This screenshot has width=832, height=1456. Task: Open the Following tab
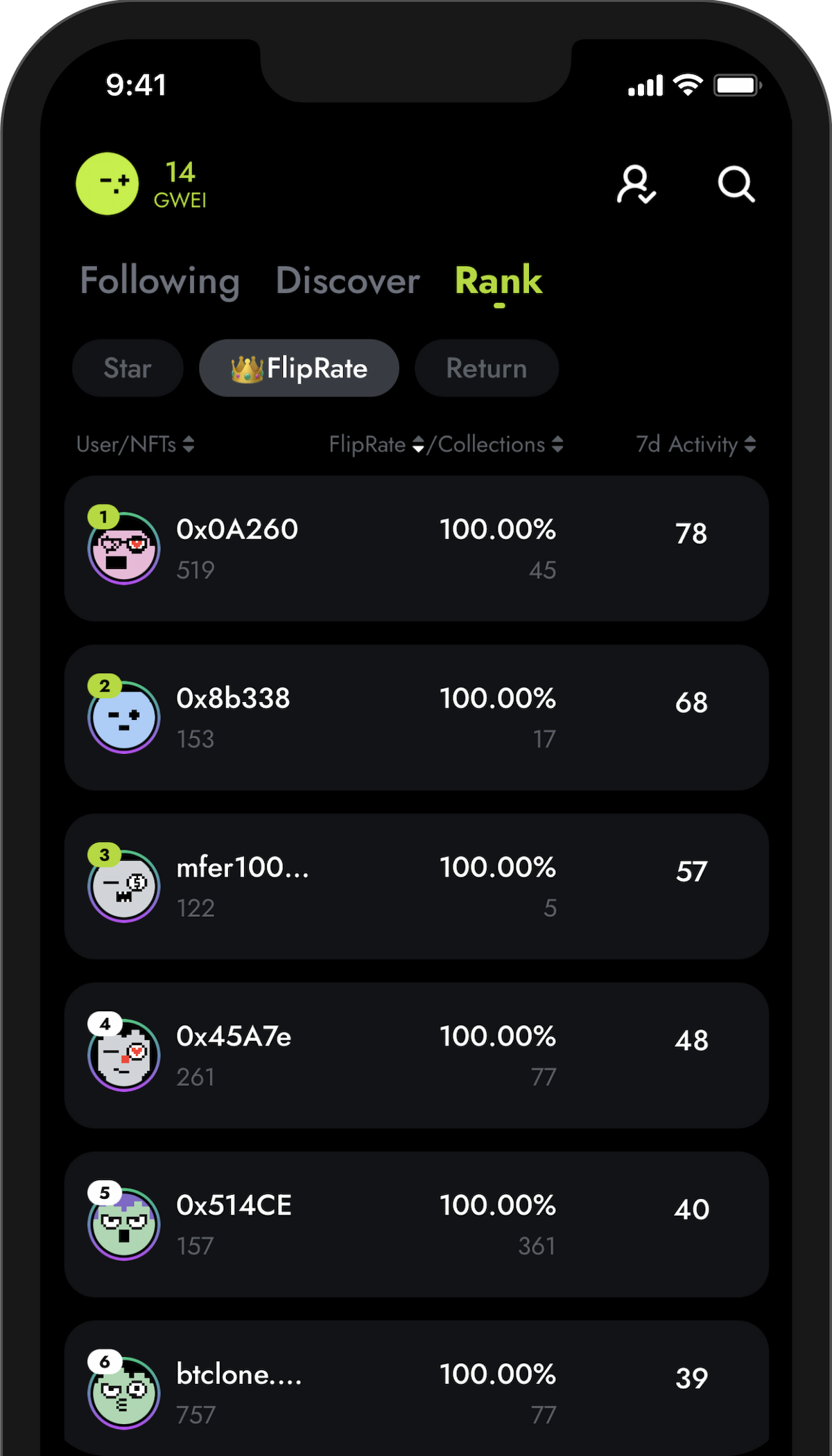(x=159, y=281)
